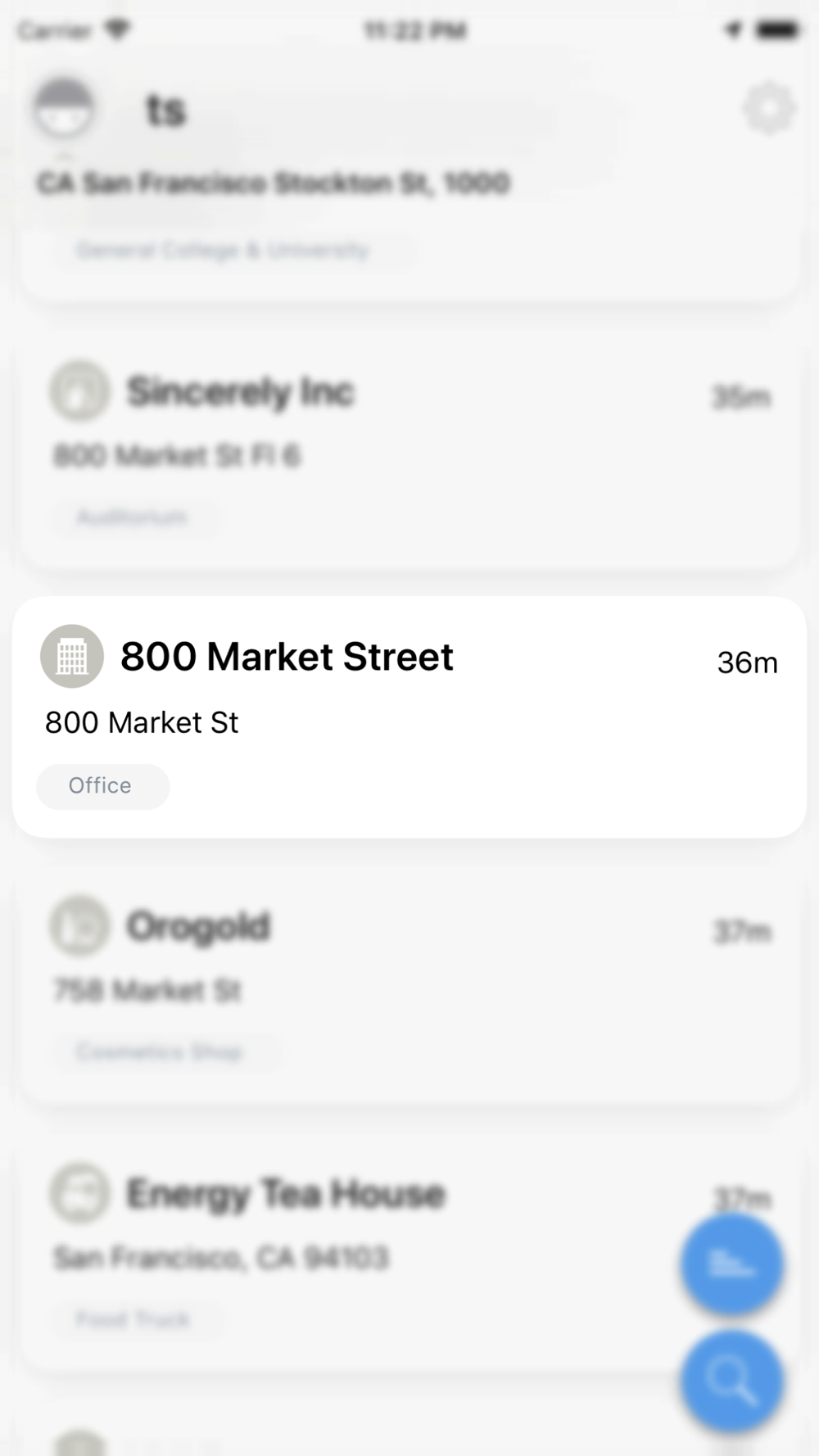
Task: Open the settings gear icon
Action: (769, 107)
